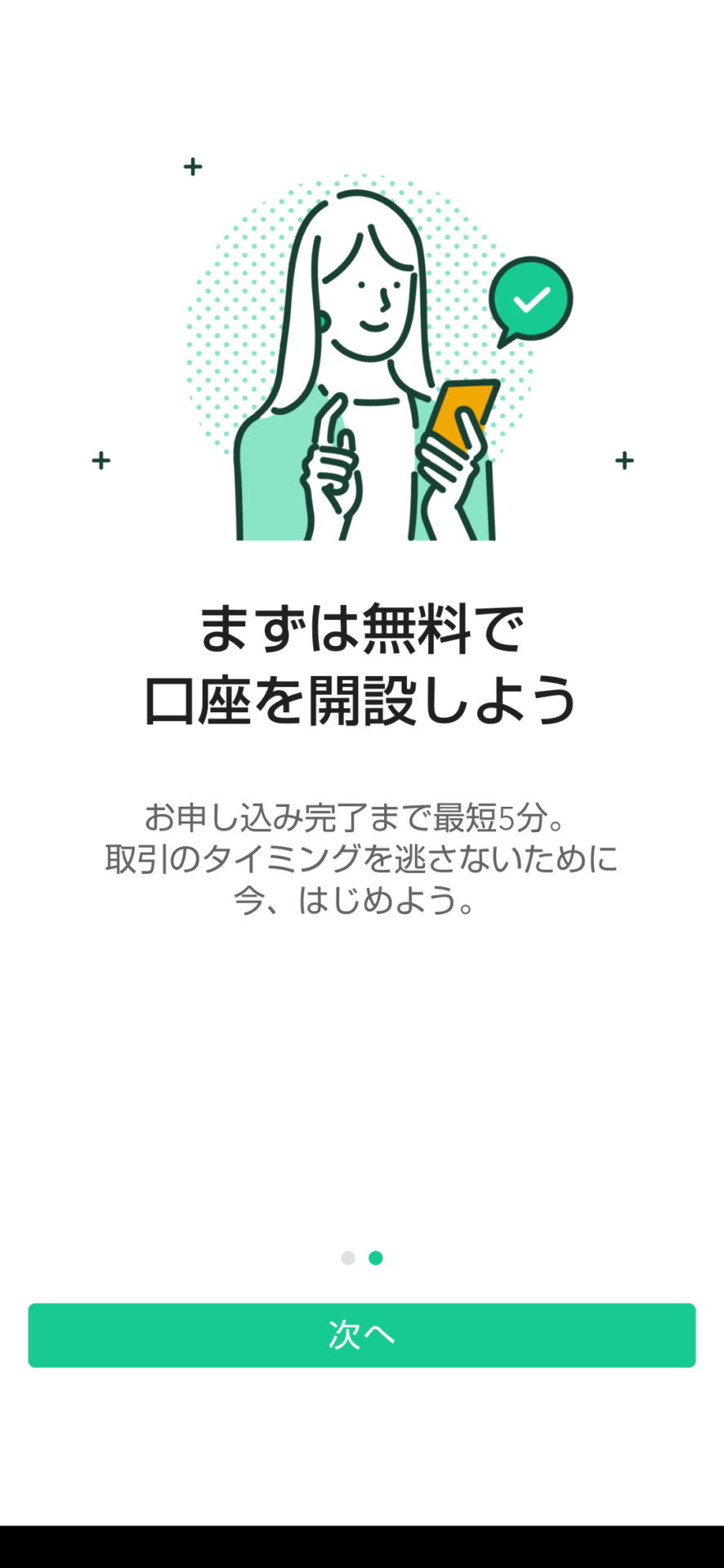This screenshot has width=724, height=1568.
Task: Tap the 次へ button
Action: [x=362, y=1335]
